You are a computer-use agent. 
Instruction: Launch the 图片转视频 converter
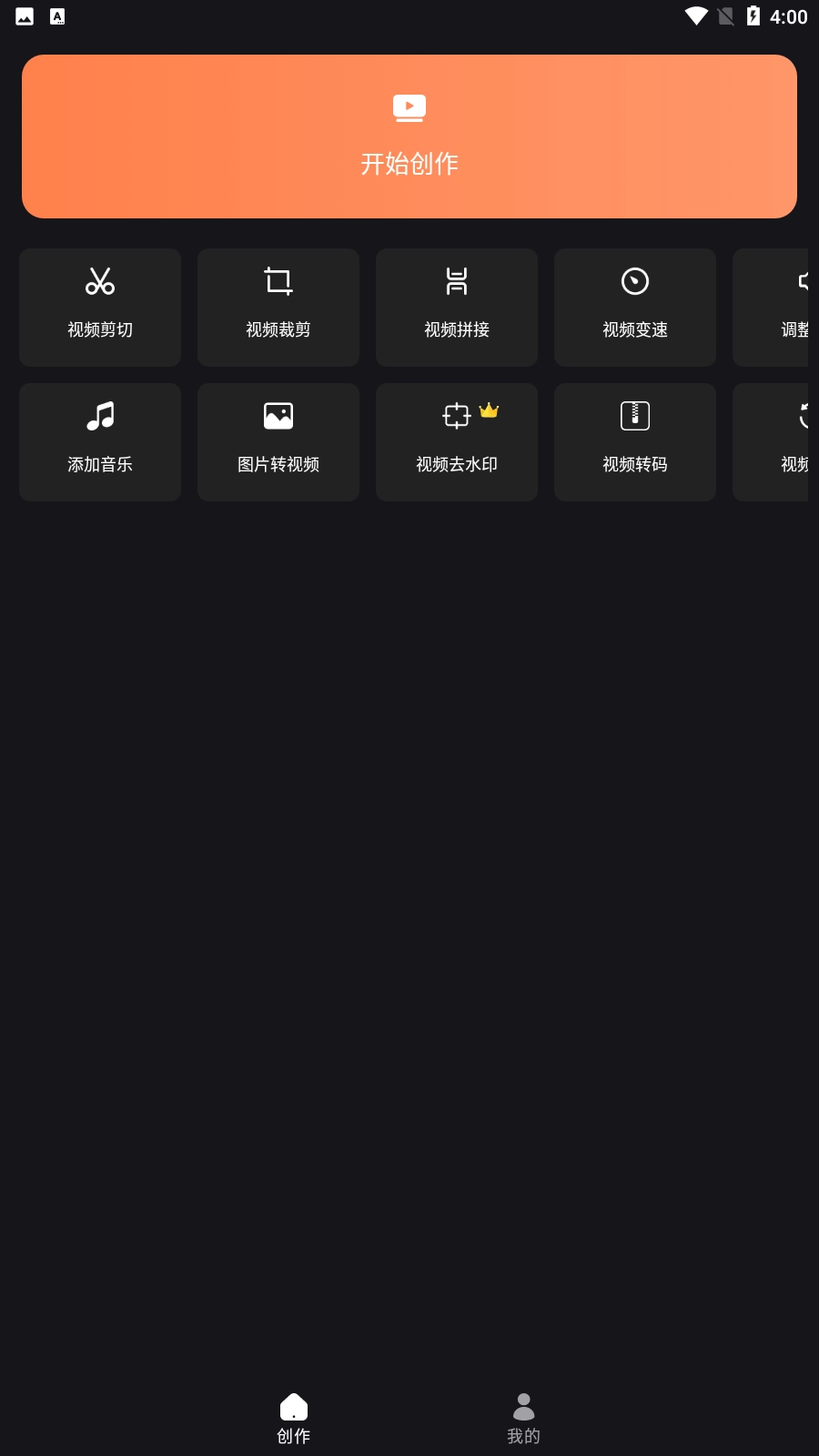278,442
